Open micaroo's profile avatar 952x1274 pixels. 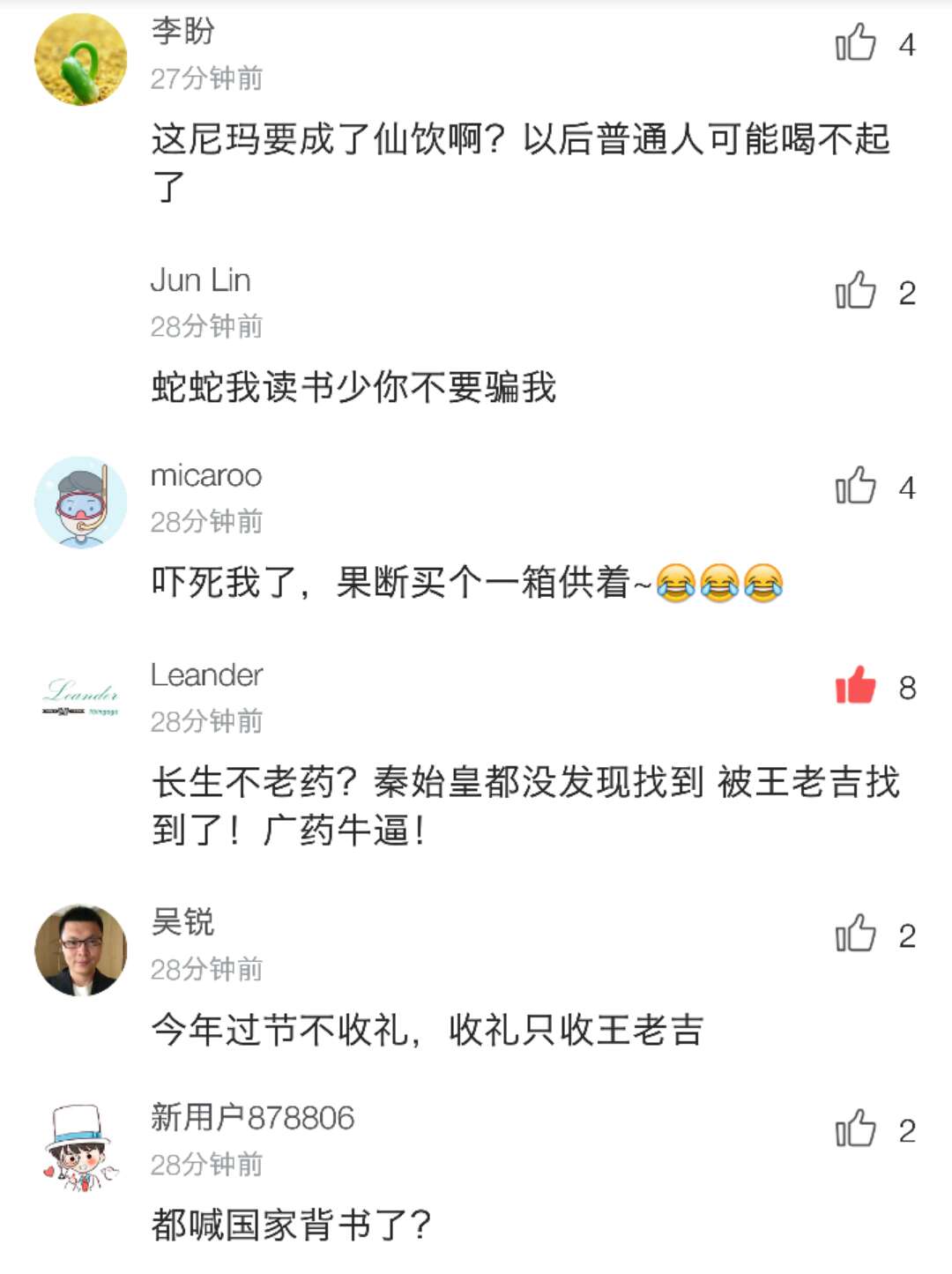[x=81, y=502]
